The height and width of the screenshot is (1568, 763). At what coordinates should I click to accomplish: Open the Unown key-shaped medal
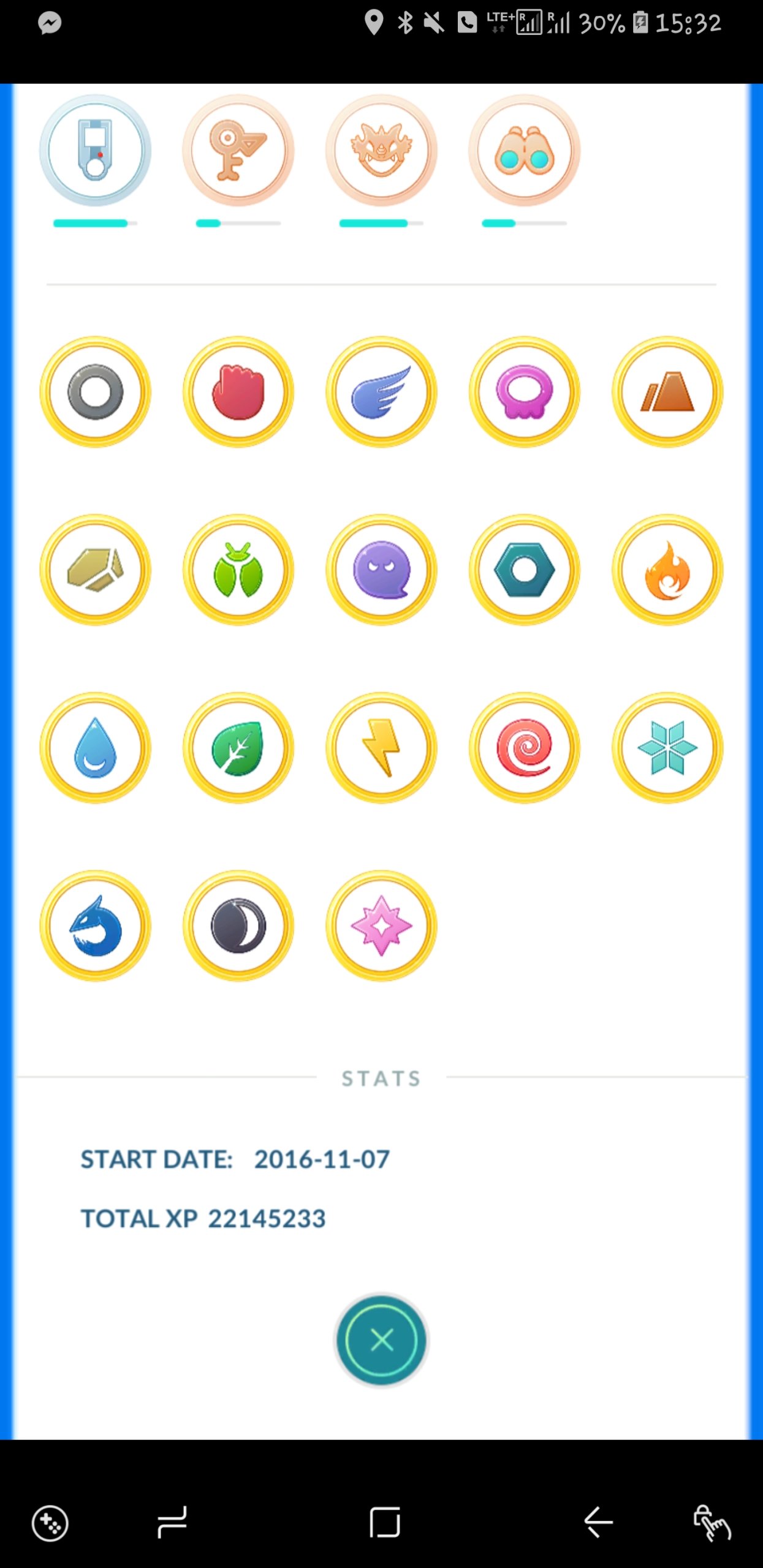238,151
